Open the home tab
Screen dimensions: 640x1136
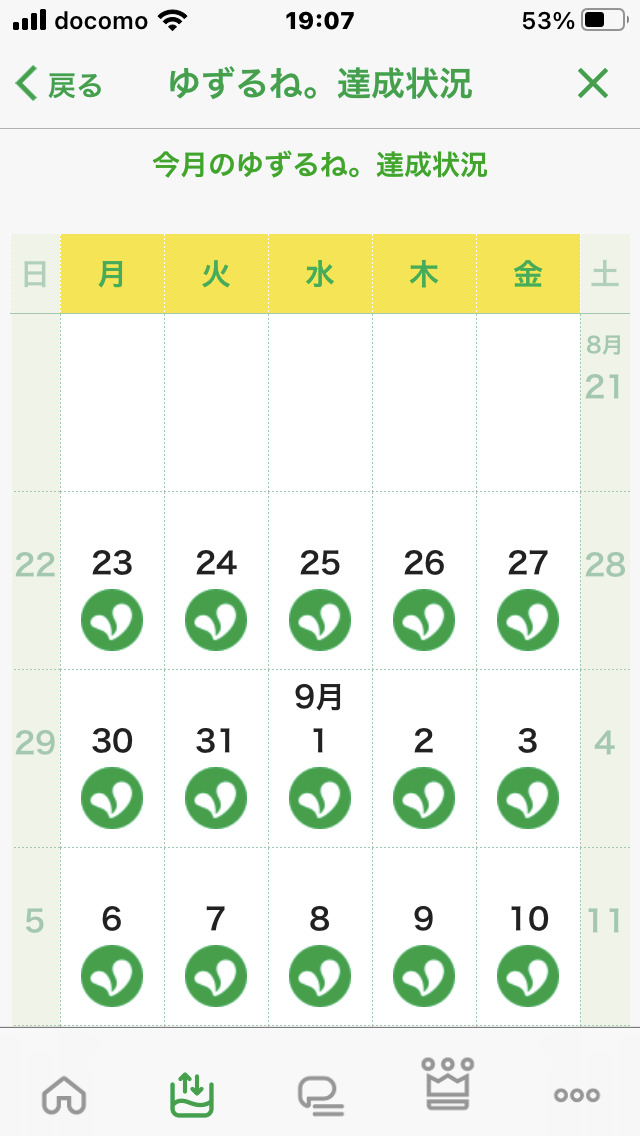[65, 1094]
